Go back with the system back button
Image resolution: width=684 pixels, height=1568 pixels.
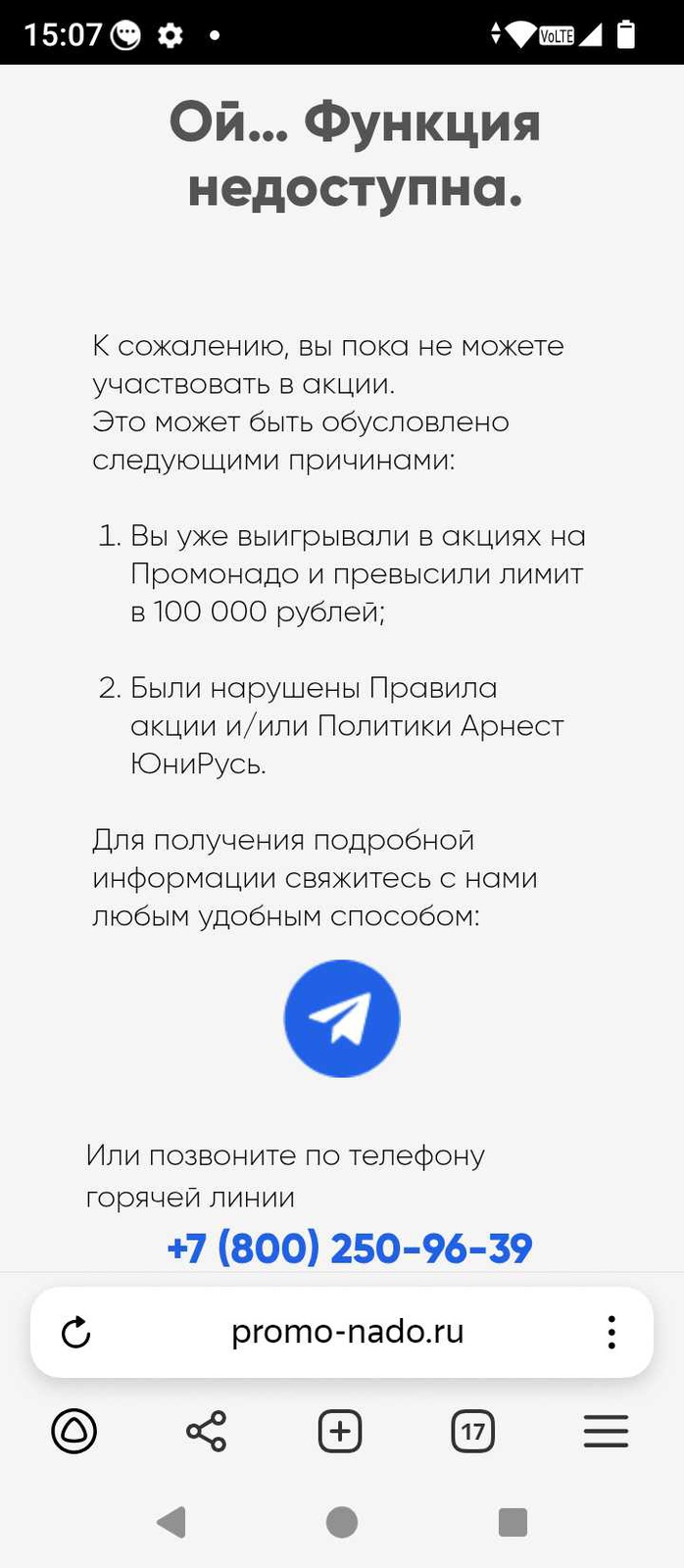(171, 1522)
